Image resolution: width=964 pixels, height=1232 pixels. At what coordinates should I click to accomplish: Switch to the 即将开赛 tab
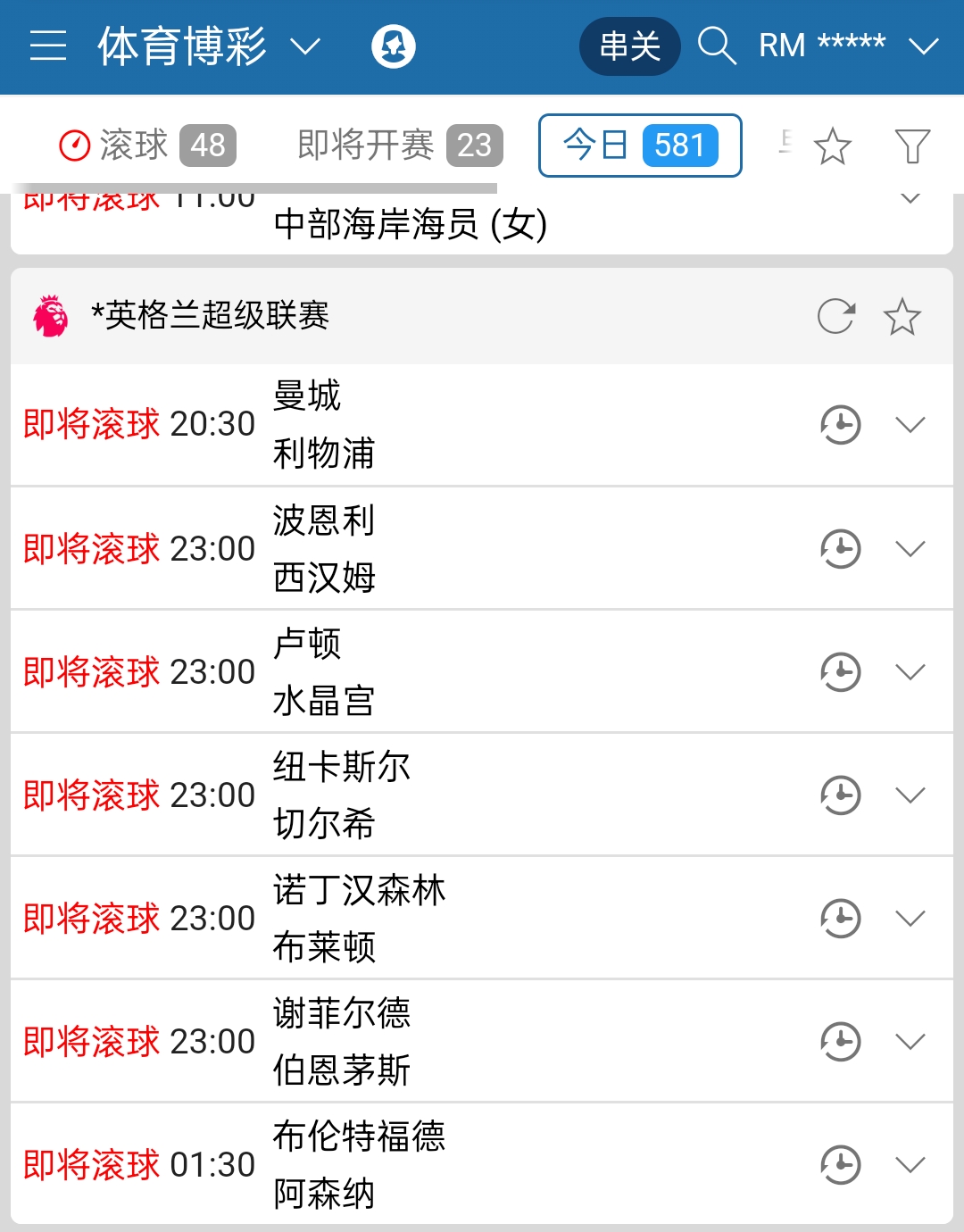coord(400,145)
